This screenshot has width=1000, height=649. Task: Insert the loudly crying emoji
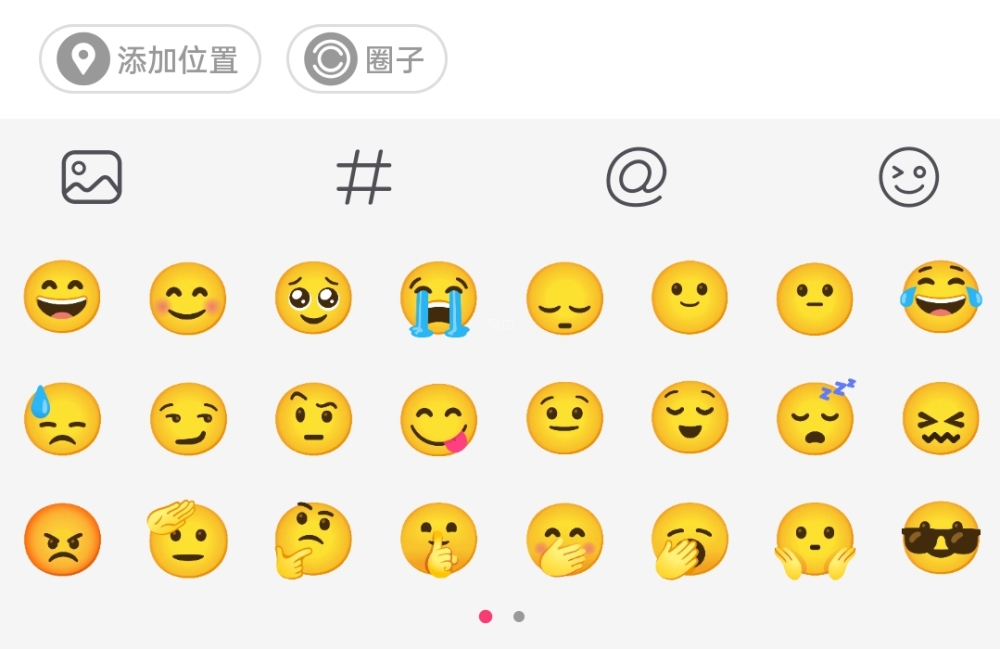point(438,298)
